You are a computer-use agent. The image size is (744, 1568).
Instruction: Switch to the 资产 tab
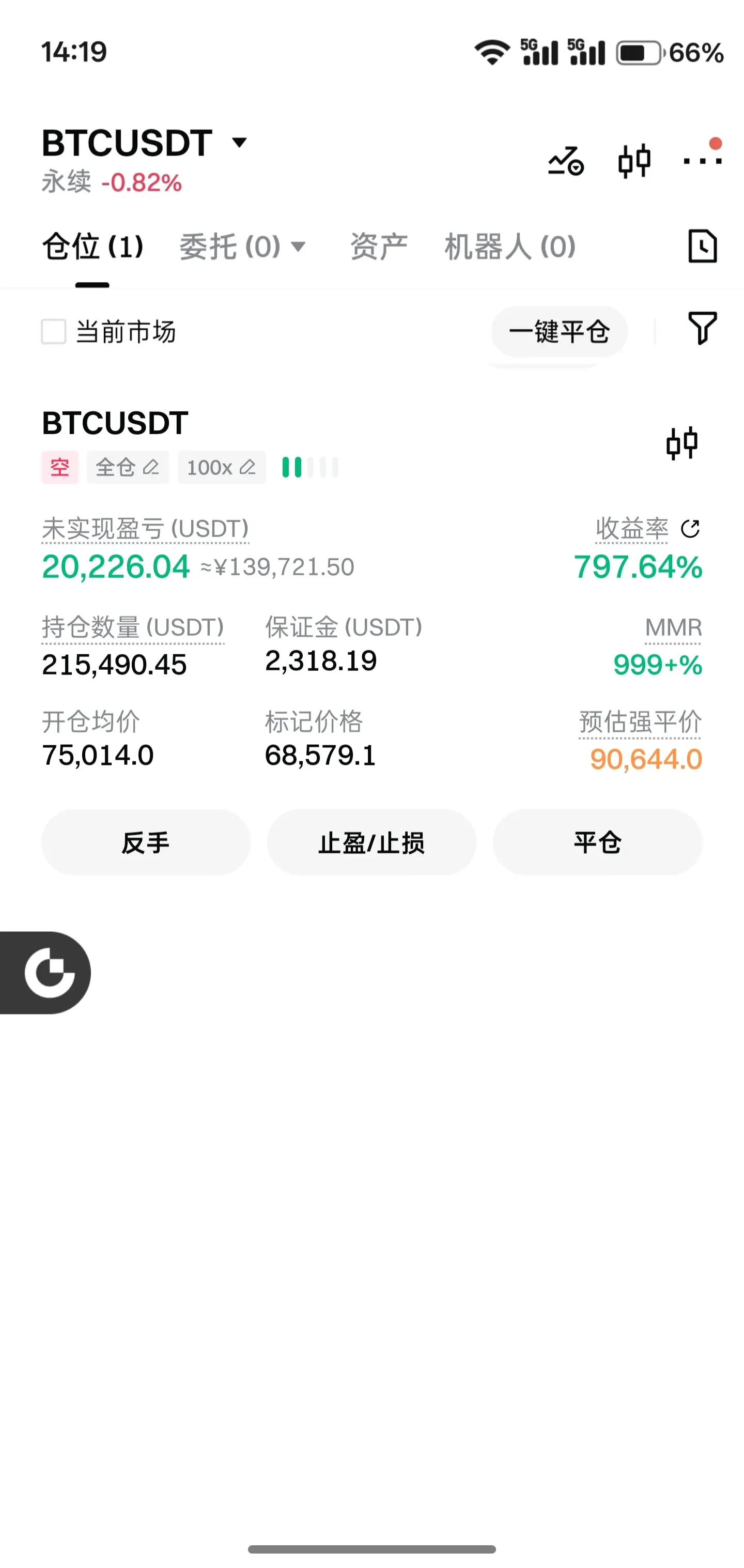378,247
